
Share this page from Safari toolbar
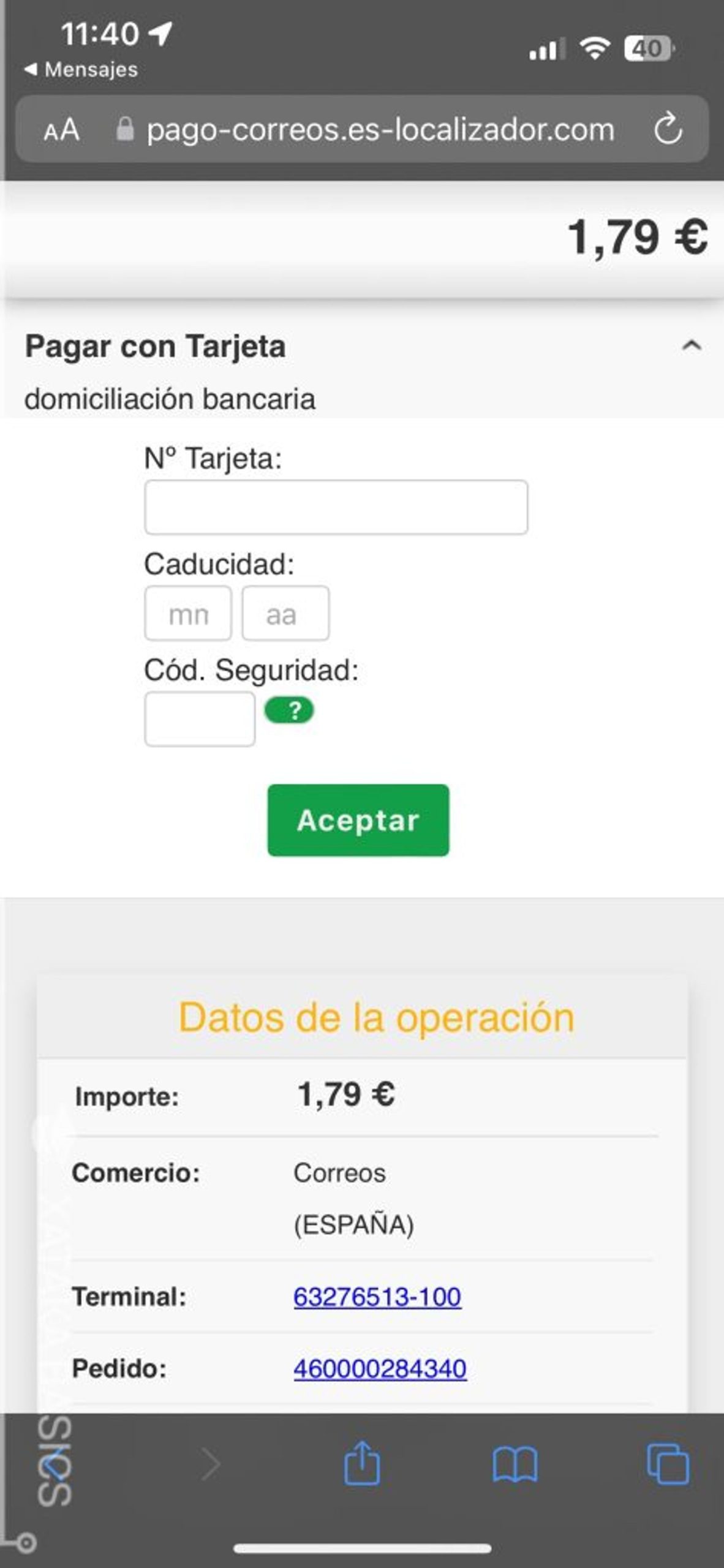(362, 1463)
